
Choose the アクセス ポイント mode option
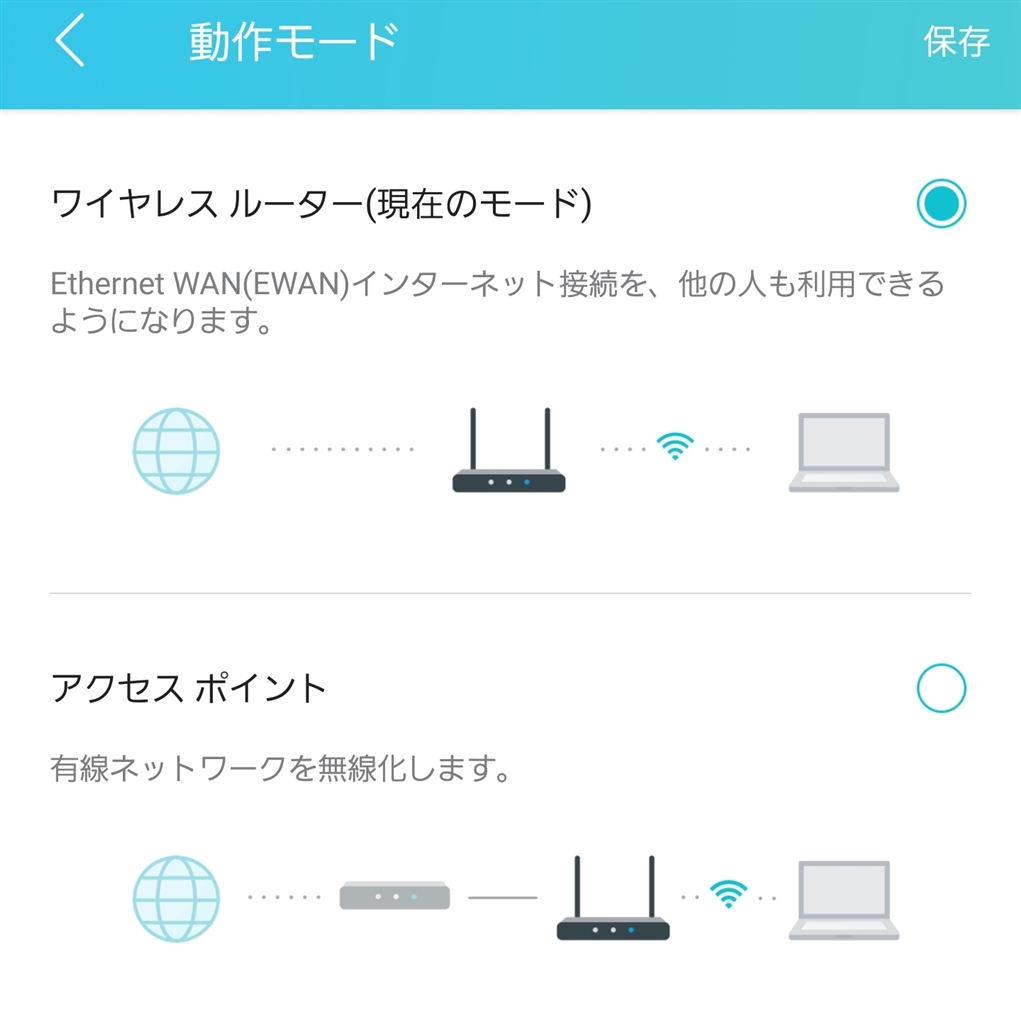click(x=941, y=688)
